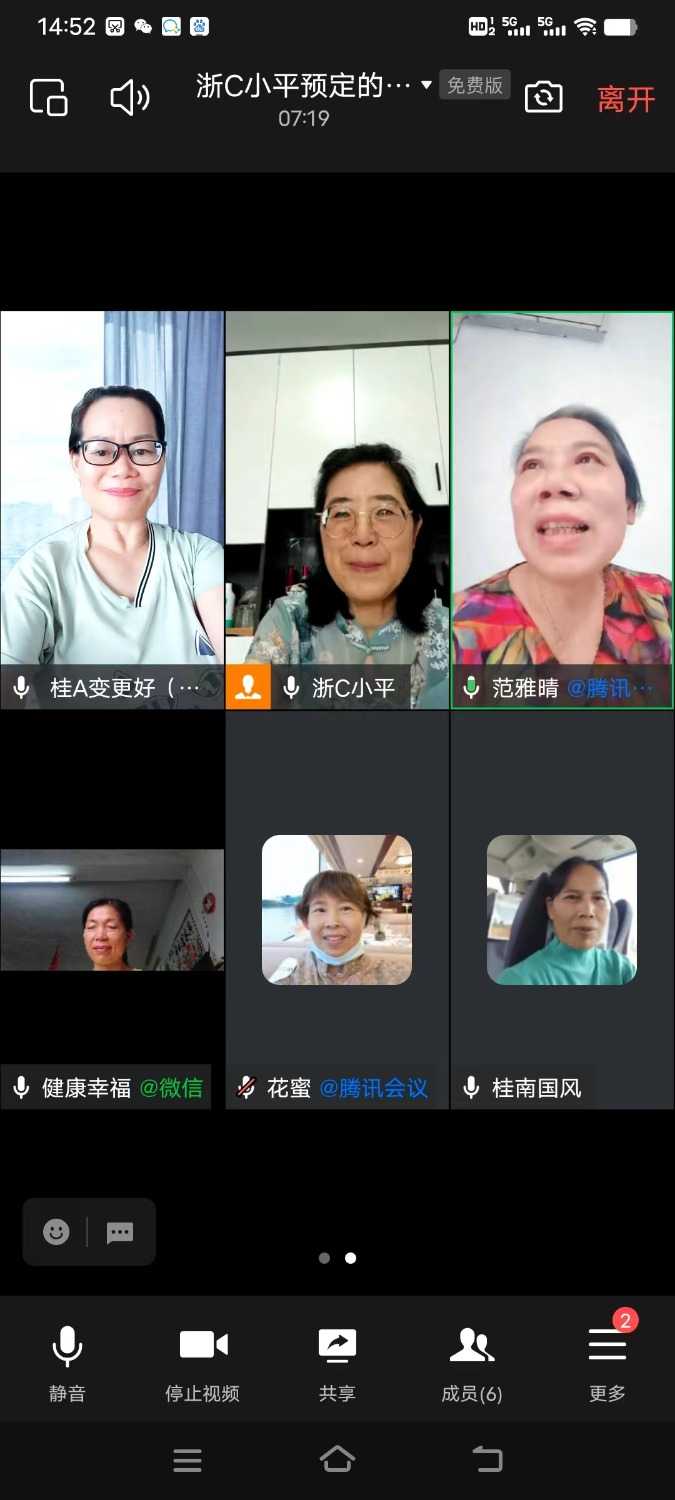
Task: Mute microphone with 静音
Action: [x=67, y=1363]
